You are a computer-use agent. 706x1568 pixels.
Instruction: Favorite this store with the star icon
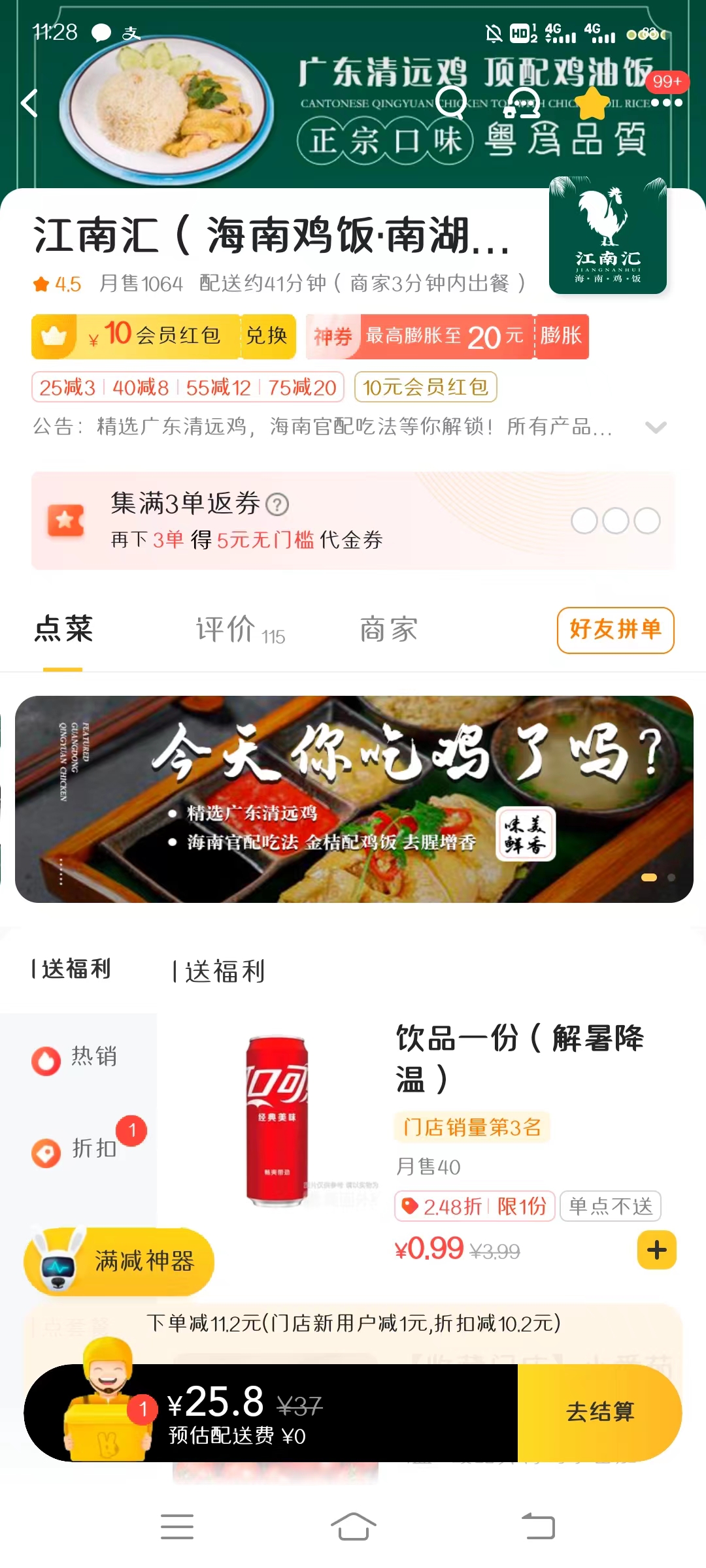pos(593,103)
